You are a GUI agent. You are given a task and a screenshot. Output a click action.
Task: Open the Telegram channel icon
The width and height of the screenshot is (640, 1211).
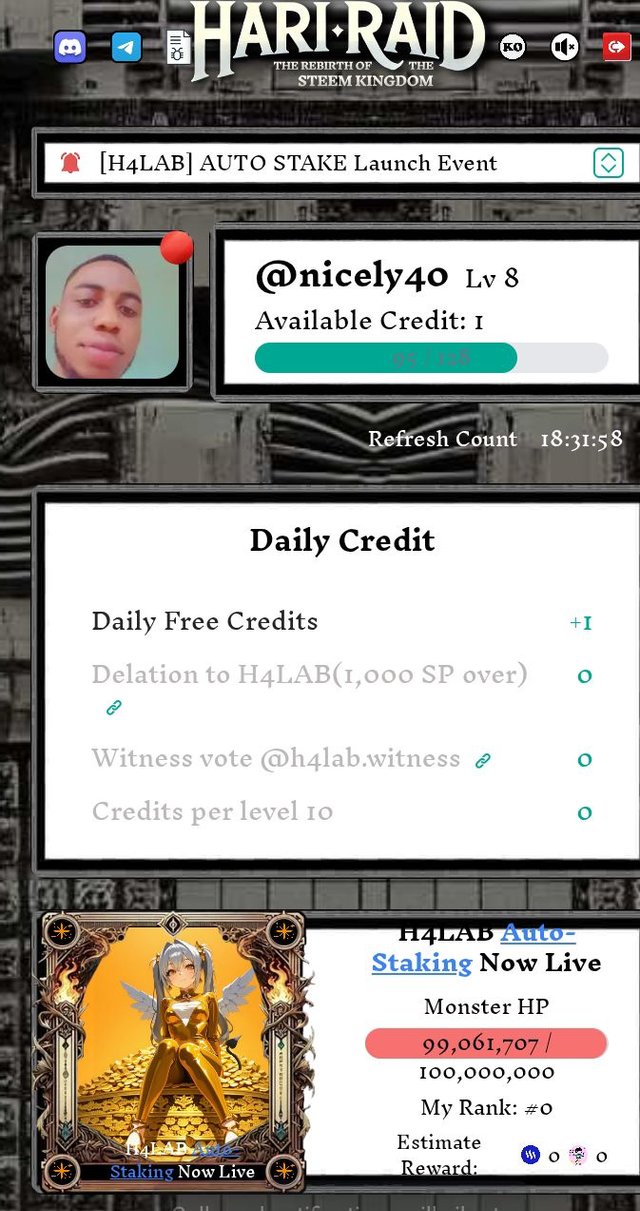126,47
